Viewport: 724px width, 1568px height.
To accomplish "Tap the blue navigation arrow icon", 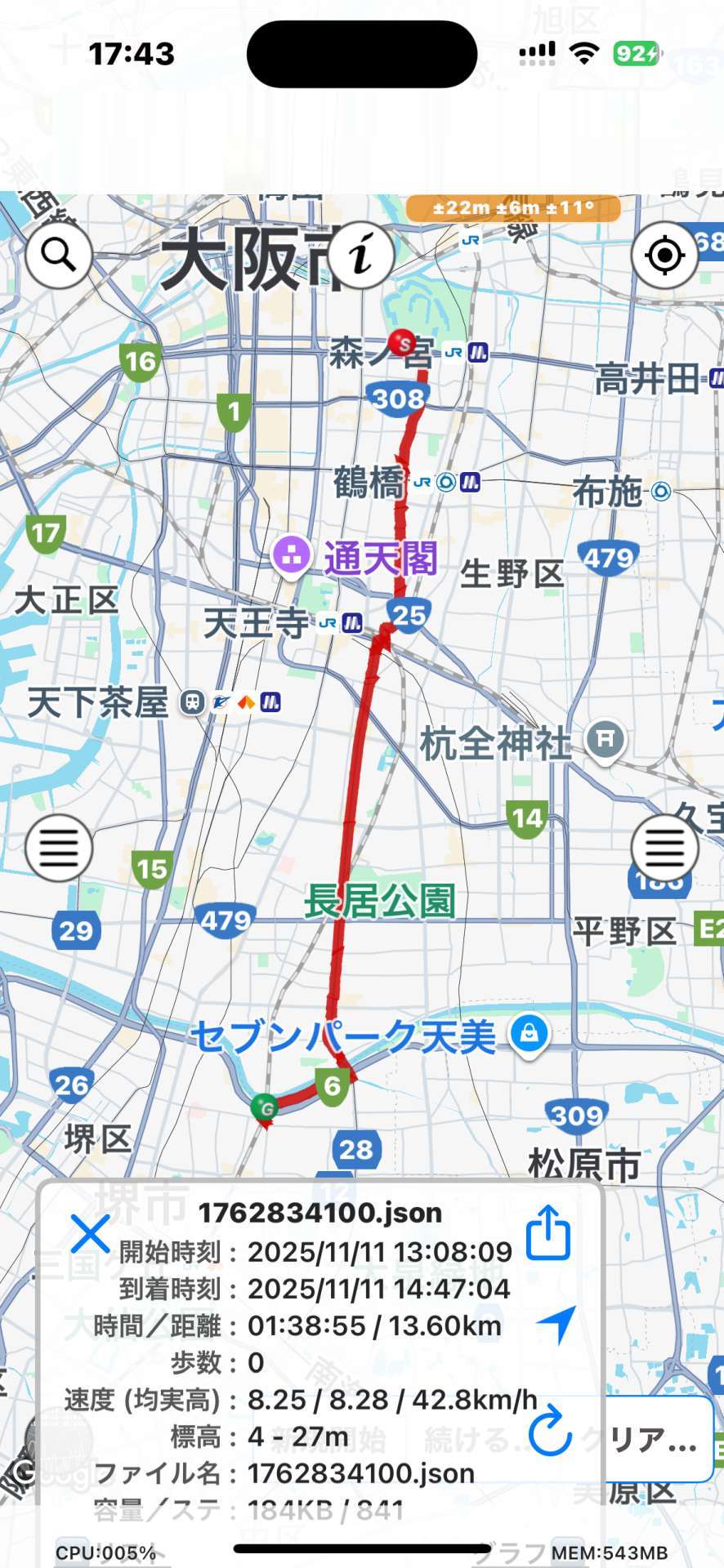I will click(557, 1324).
